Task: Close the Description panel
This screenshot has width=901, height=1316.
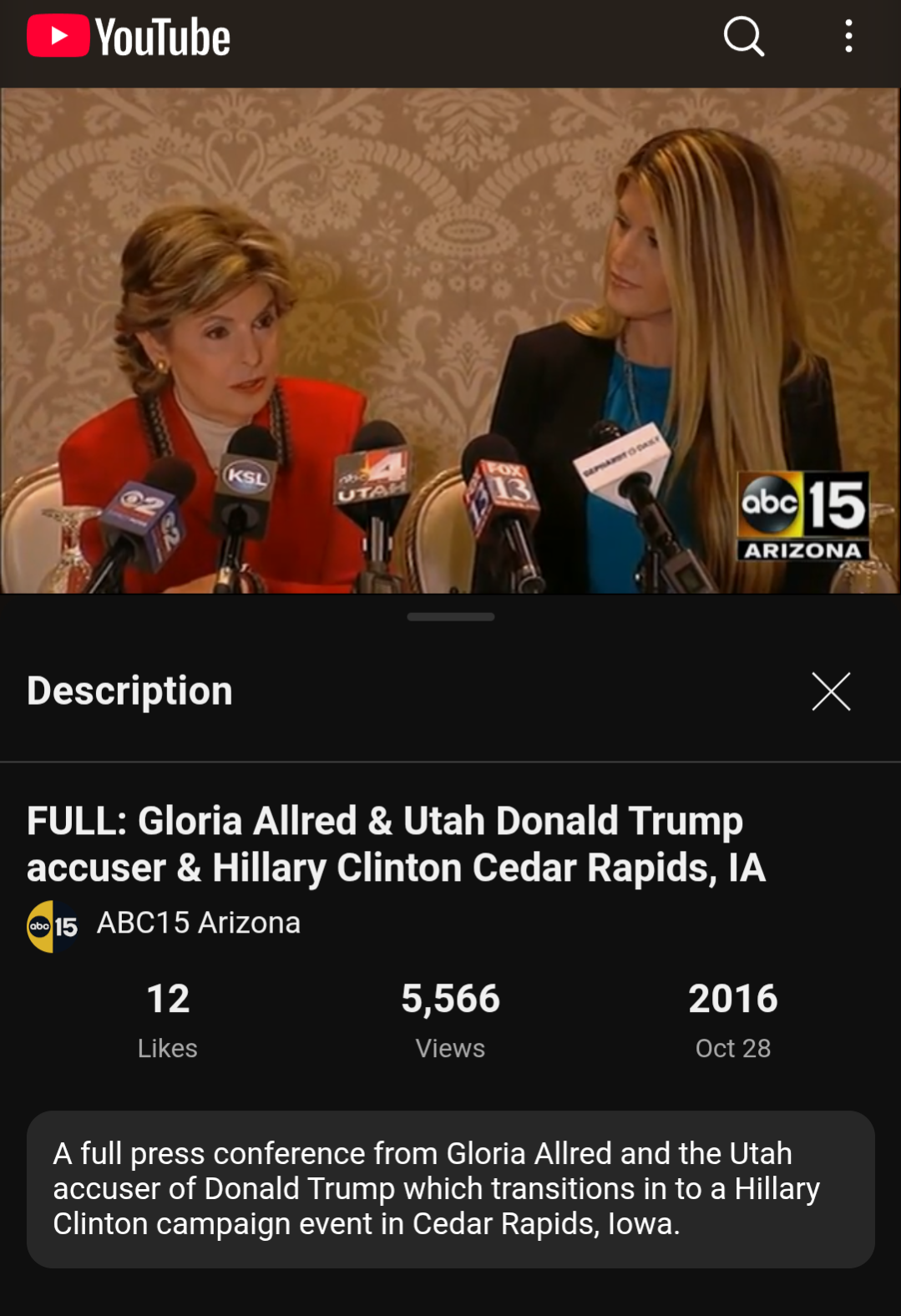Action: 831,691
